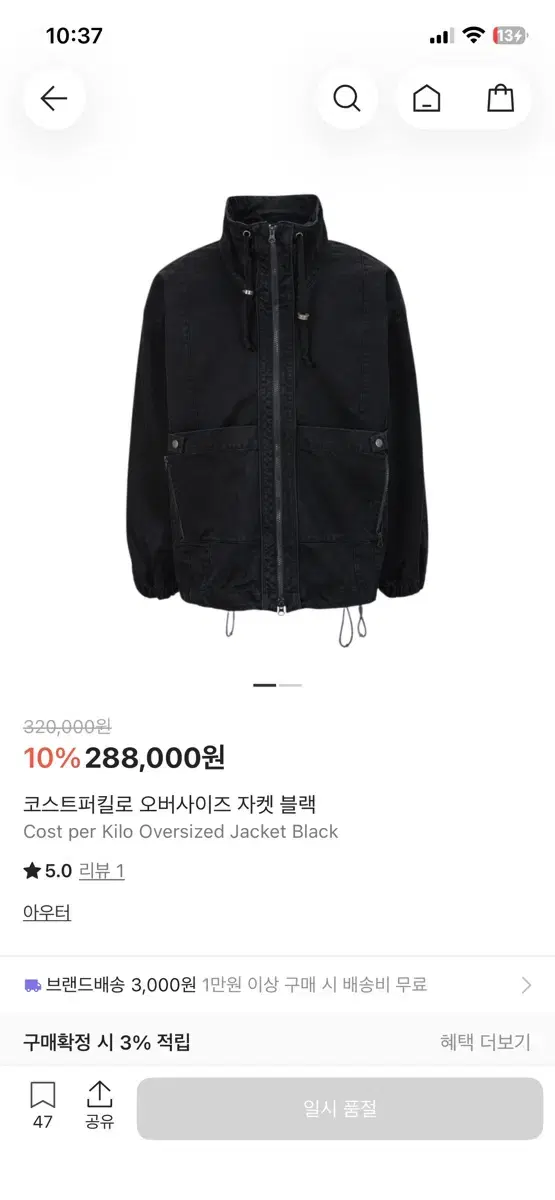Screen dimensions: 555x1200
Task: Bookmark this jacket with 47 saves
Action: [43, 1105]
